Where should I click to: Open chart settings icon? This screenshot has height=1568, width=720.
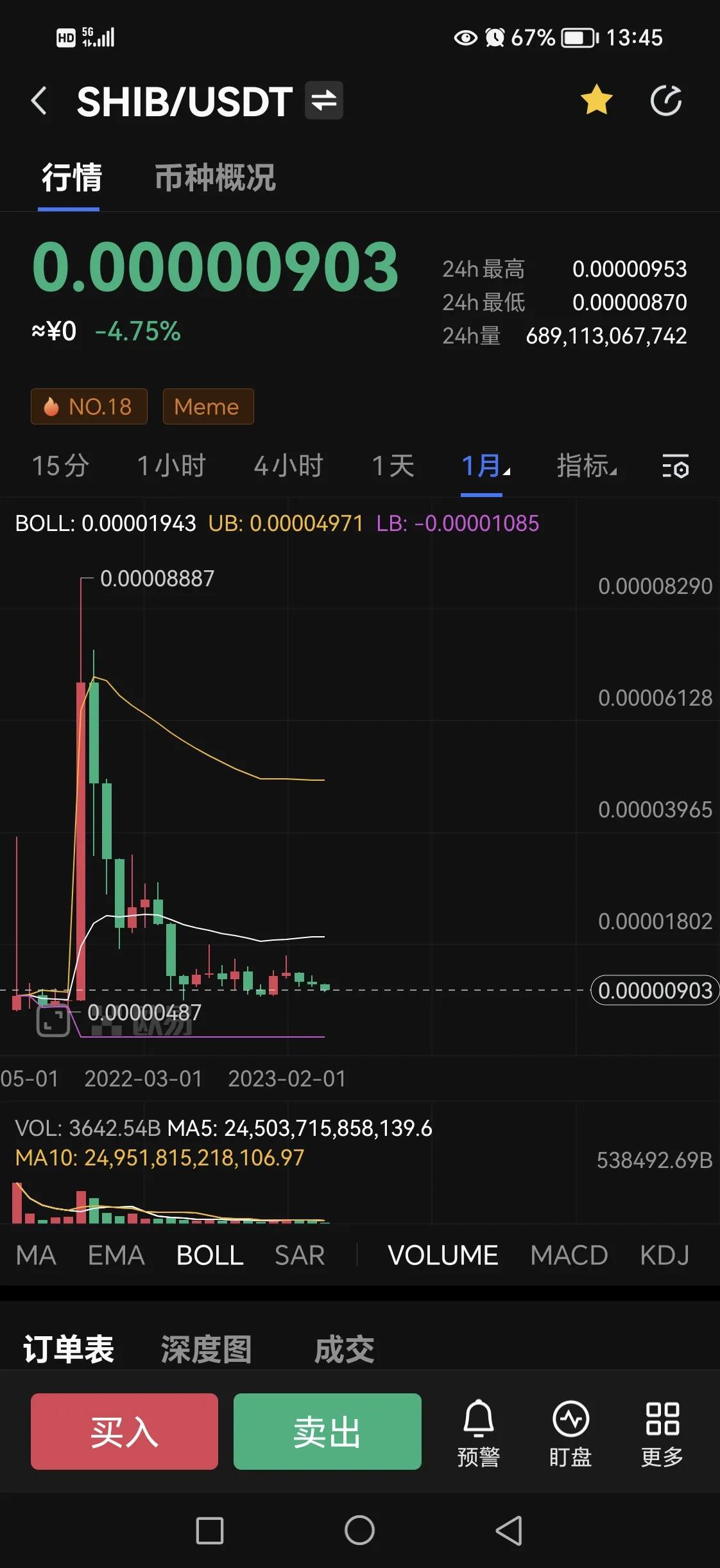675,466
